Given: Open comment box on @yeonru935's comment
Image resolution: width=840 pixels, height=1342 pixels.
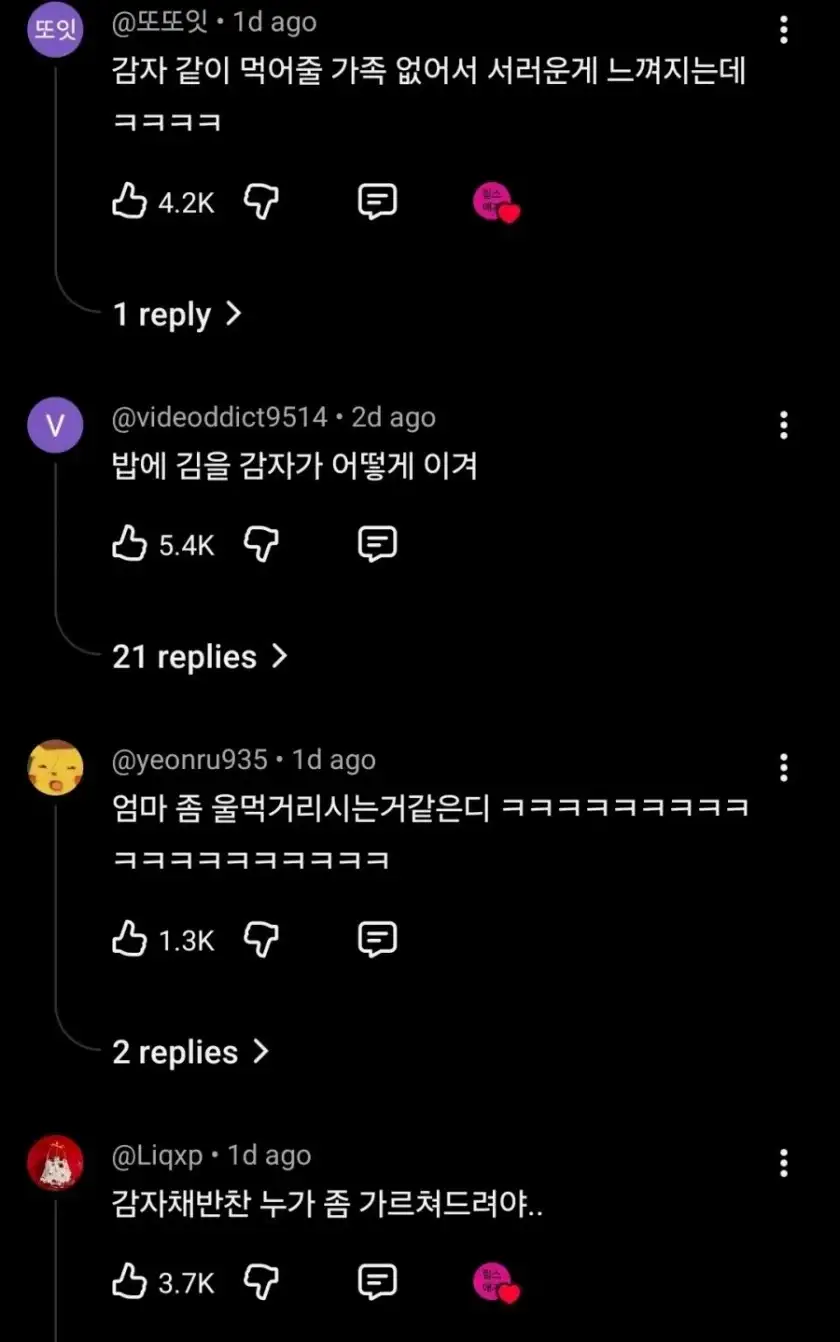Looking at the screenshot, I should [377, 938].
